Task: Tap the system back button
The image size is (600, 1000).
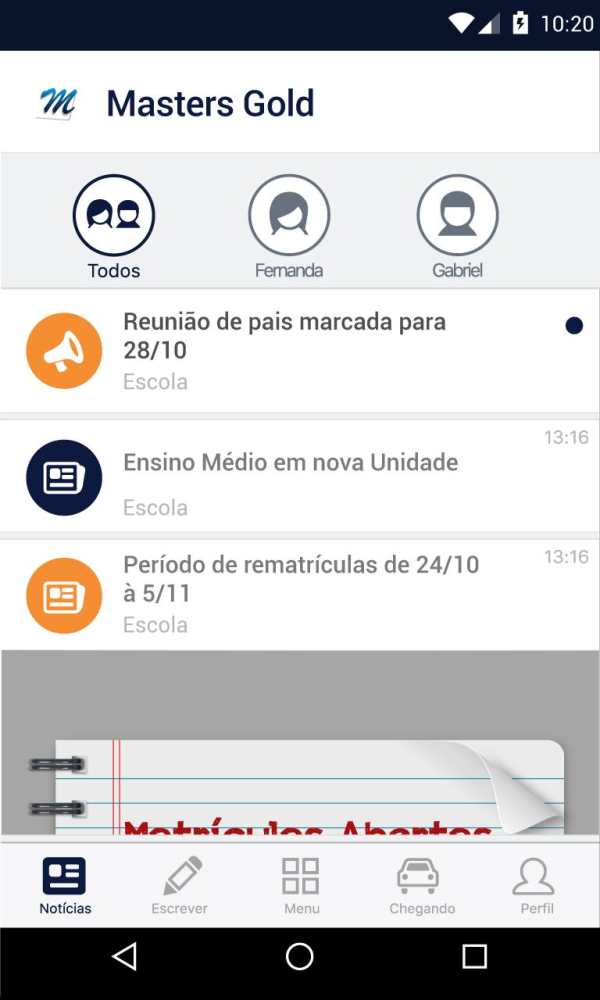Action: click(x=125, y=957)
